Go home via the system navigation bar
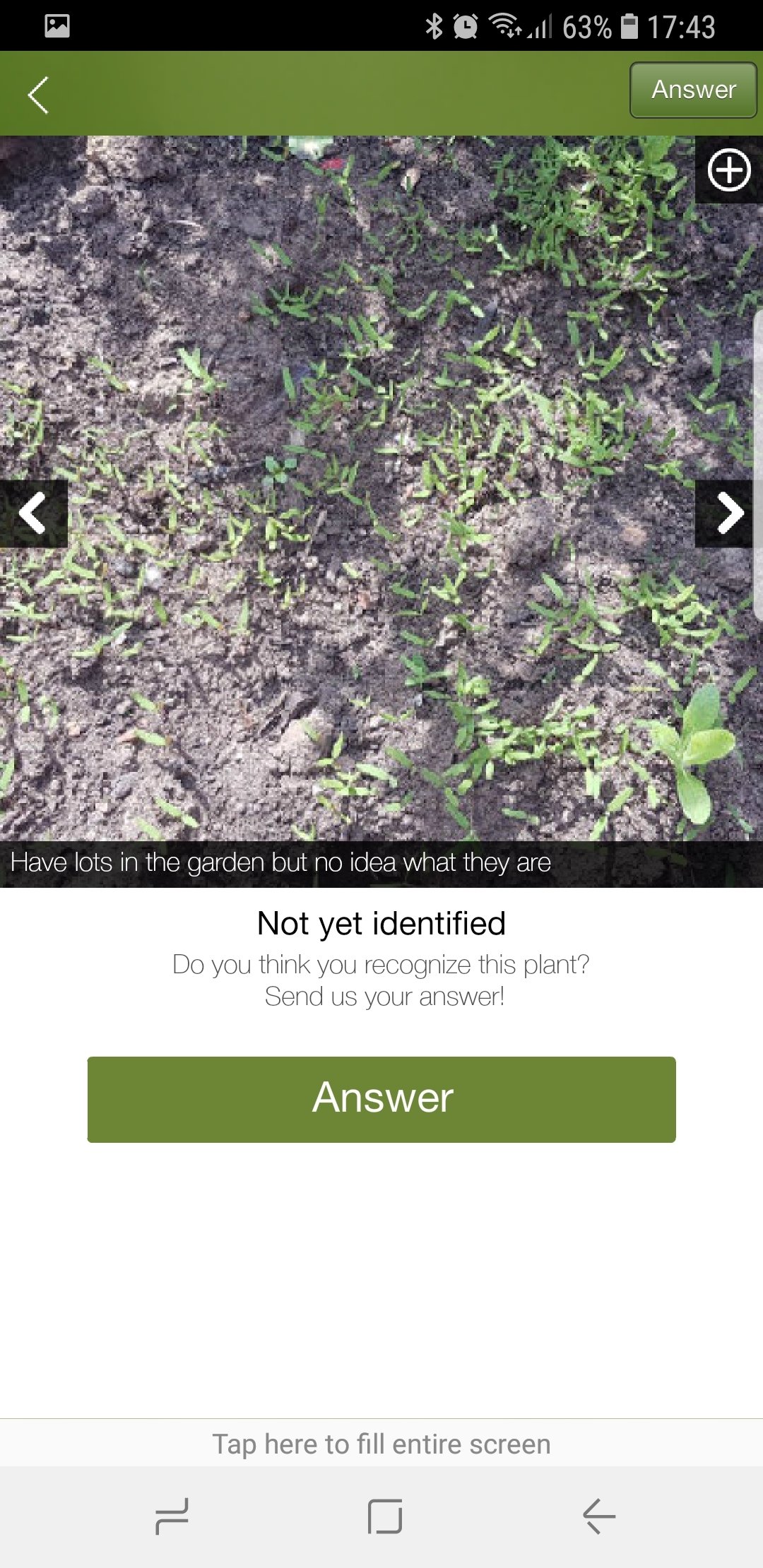This screenshot has height=1568, width=763. 385,1516
